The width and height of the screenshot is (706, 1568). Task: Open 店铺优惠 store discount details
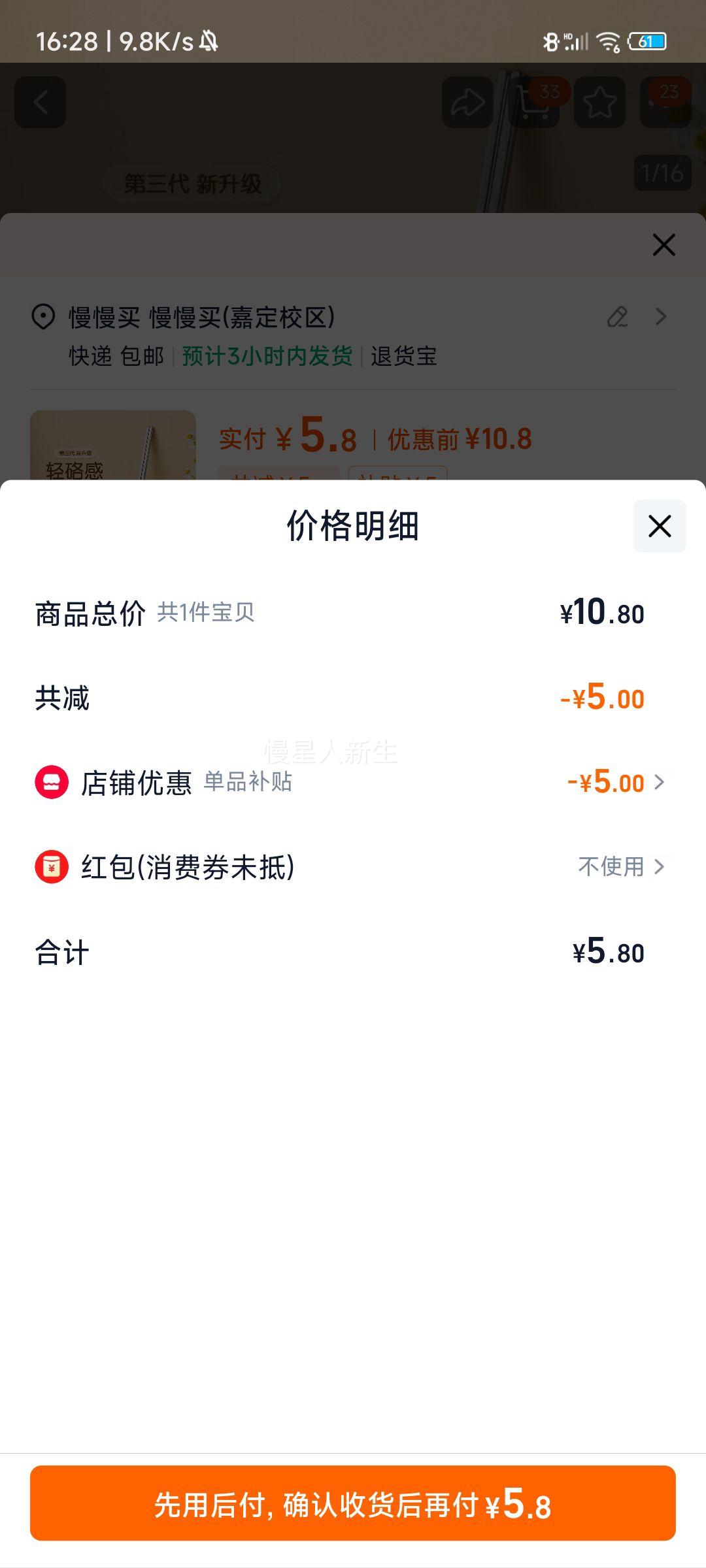click(x=614, y=782)
